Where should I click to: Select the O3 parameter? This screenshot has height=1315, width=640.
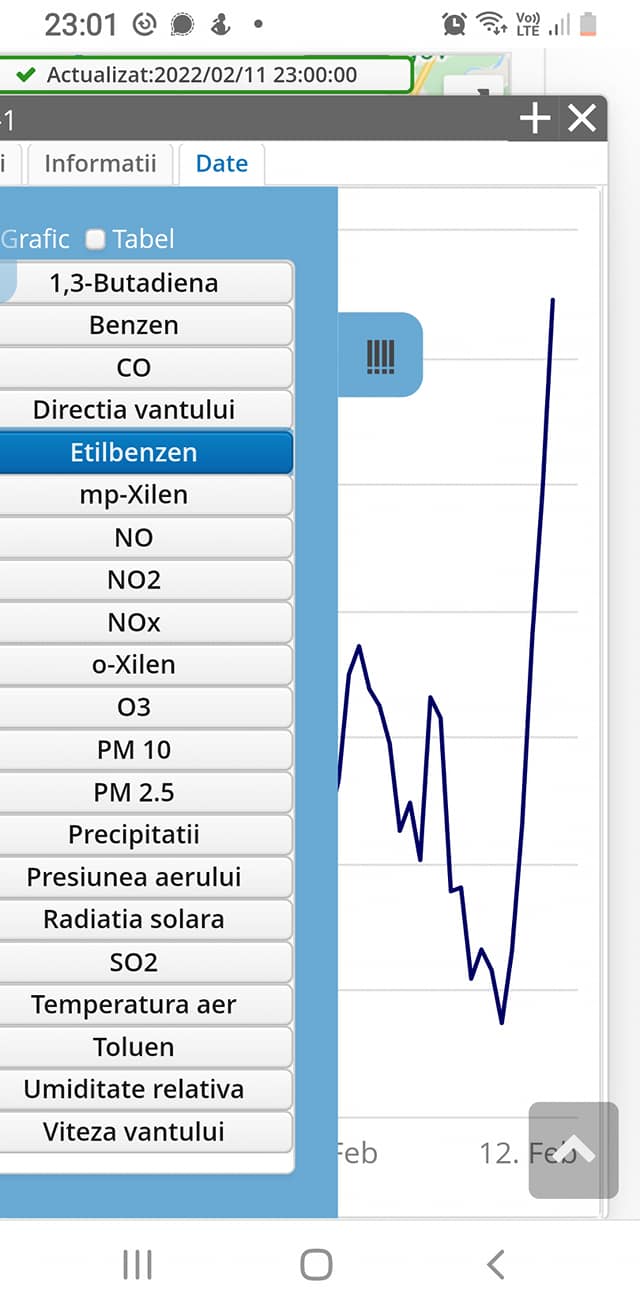click(x=134, y=708)
